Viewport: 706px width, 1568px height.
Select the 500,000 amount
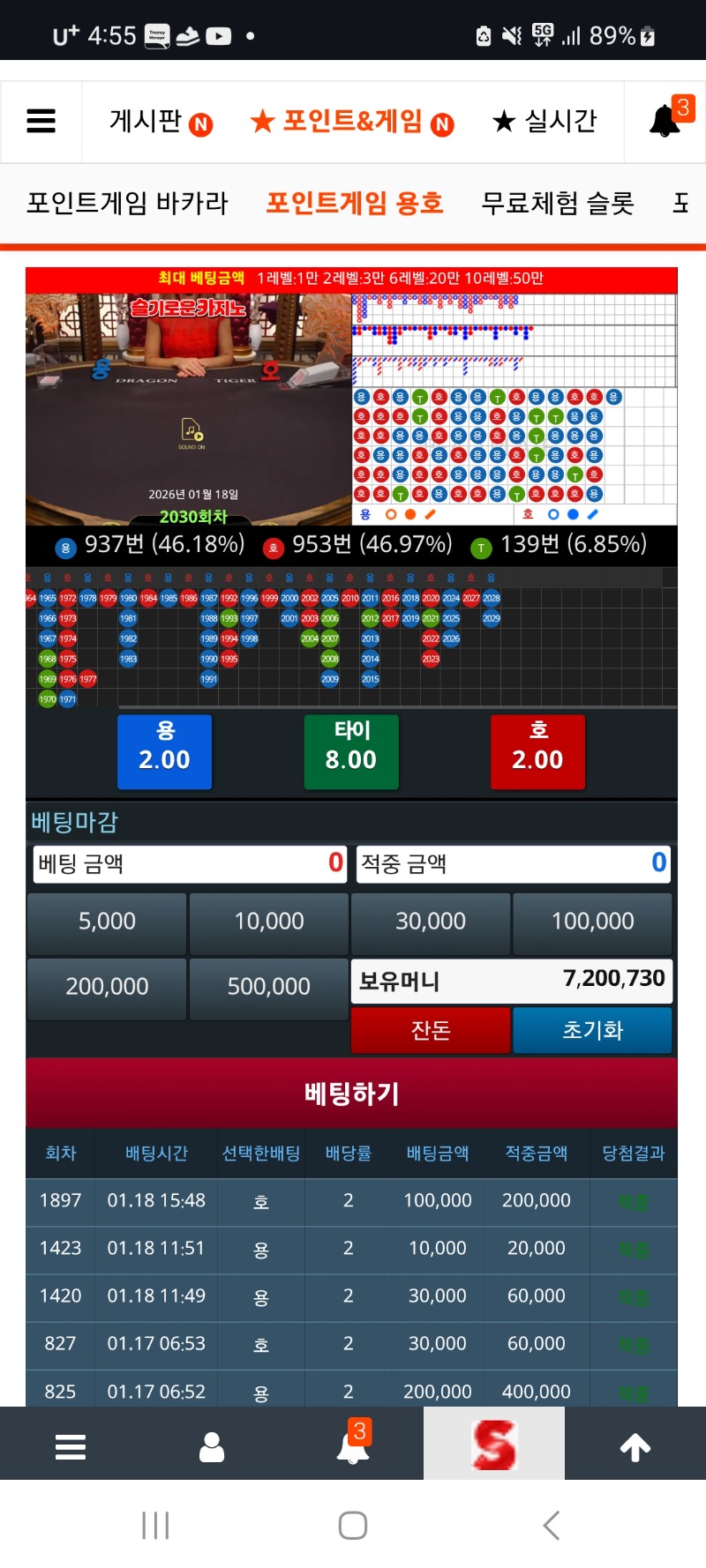coord(268,987)
